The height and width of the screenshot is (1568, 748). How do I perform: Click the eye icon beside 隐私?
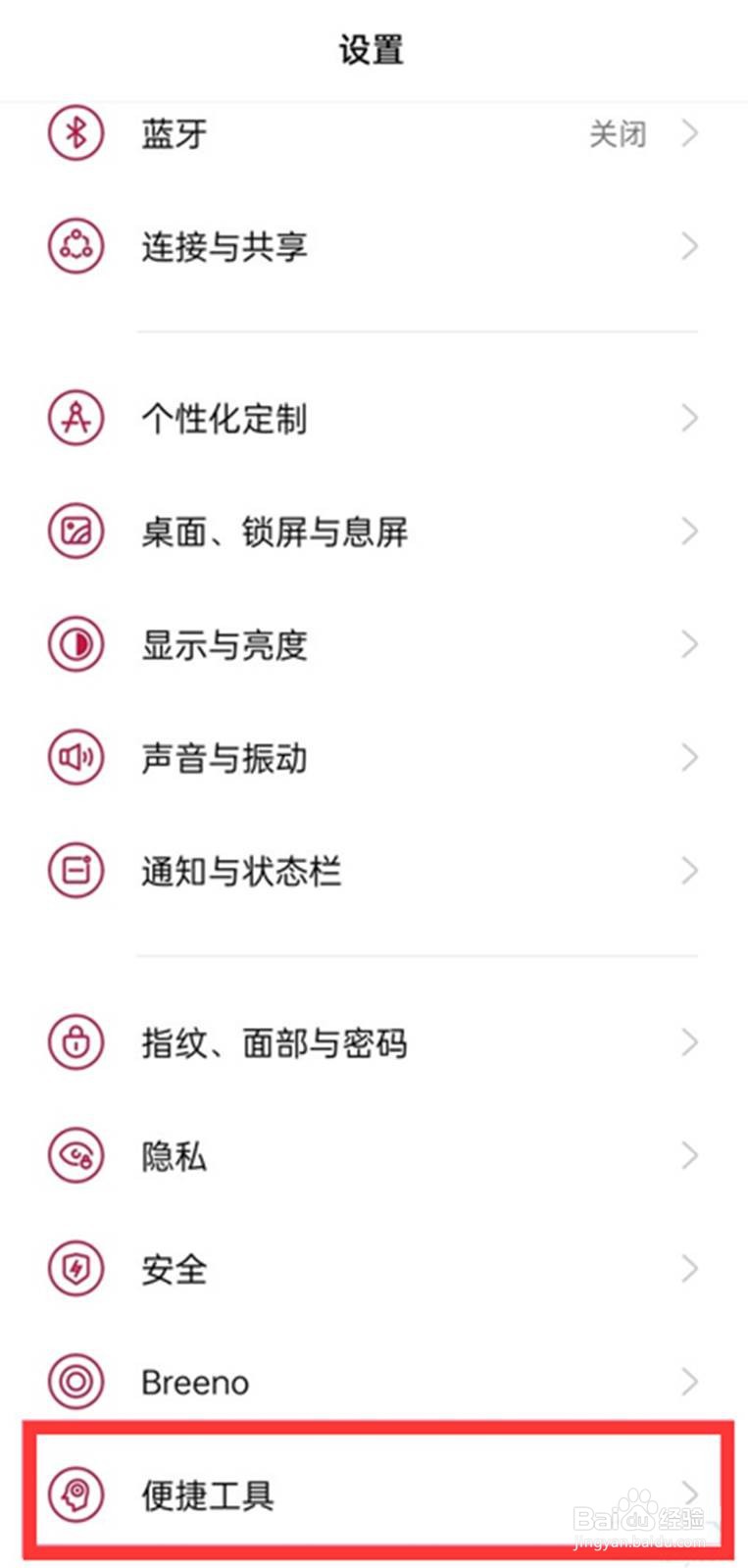coord(75,1155)
